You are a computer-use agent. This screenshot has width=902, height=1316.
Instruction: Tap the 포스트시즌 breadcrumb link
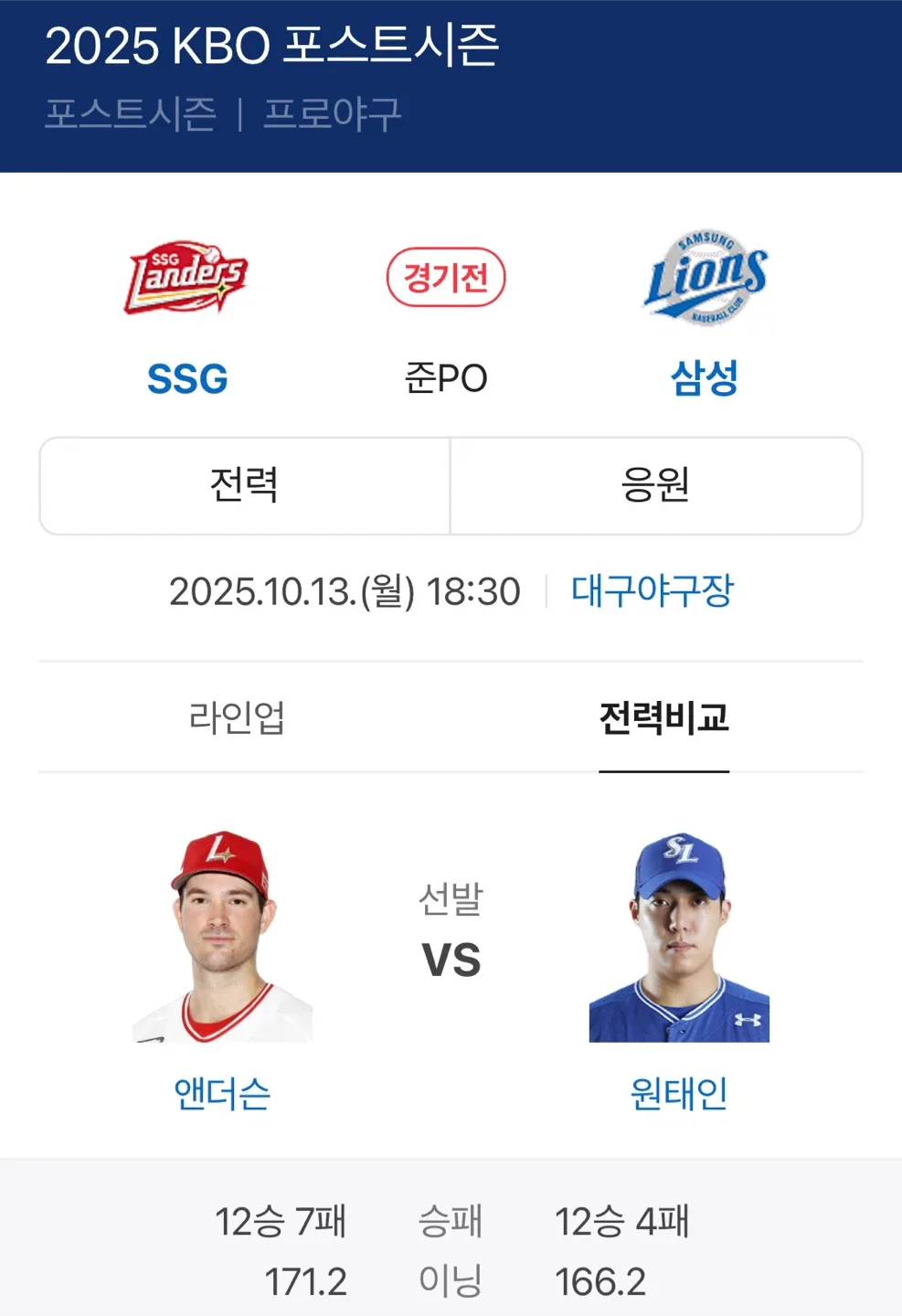(131, 114)
